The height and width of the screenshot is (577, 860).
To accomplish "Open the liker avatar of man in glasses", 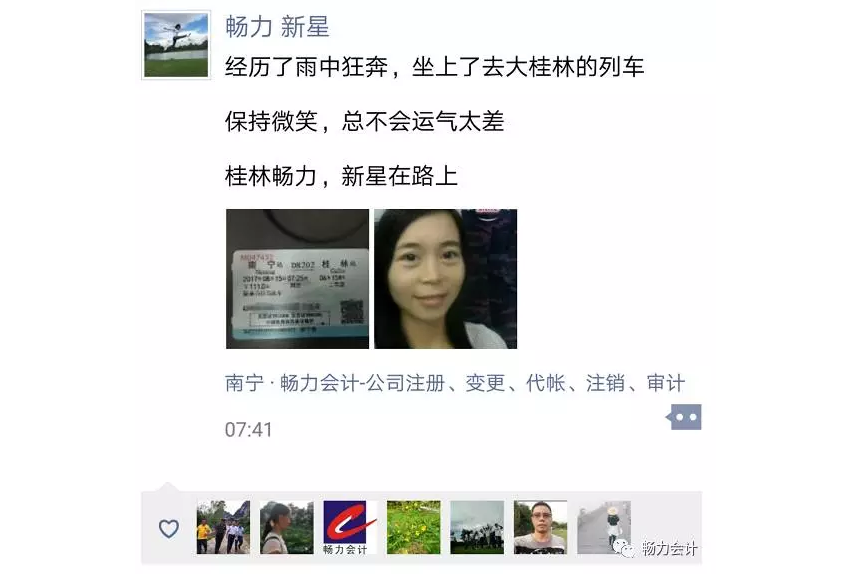I will 540,527.
